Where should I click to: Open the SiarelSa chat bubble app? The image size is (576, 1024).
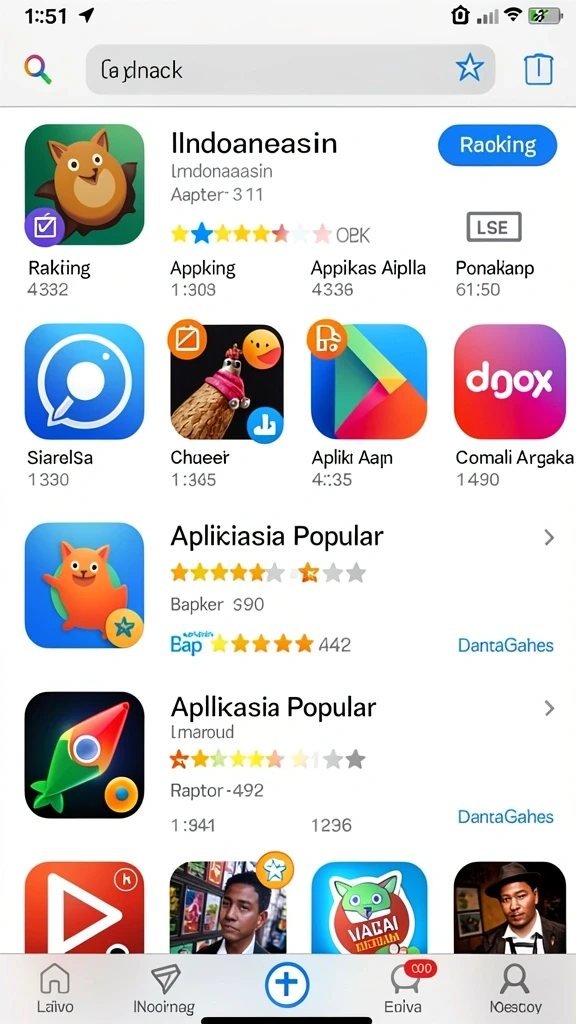point(84,381)
